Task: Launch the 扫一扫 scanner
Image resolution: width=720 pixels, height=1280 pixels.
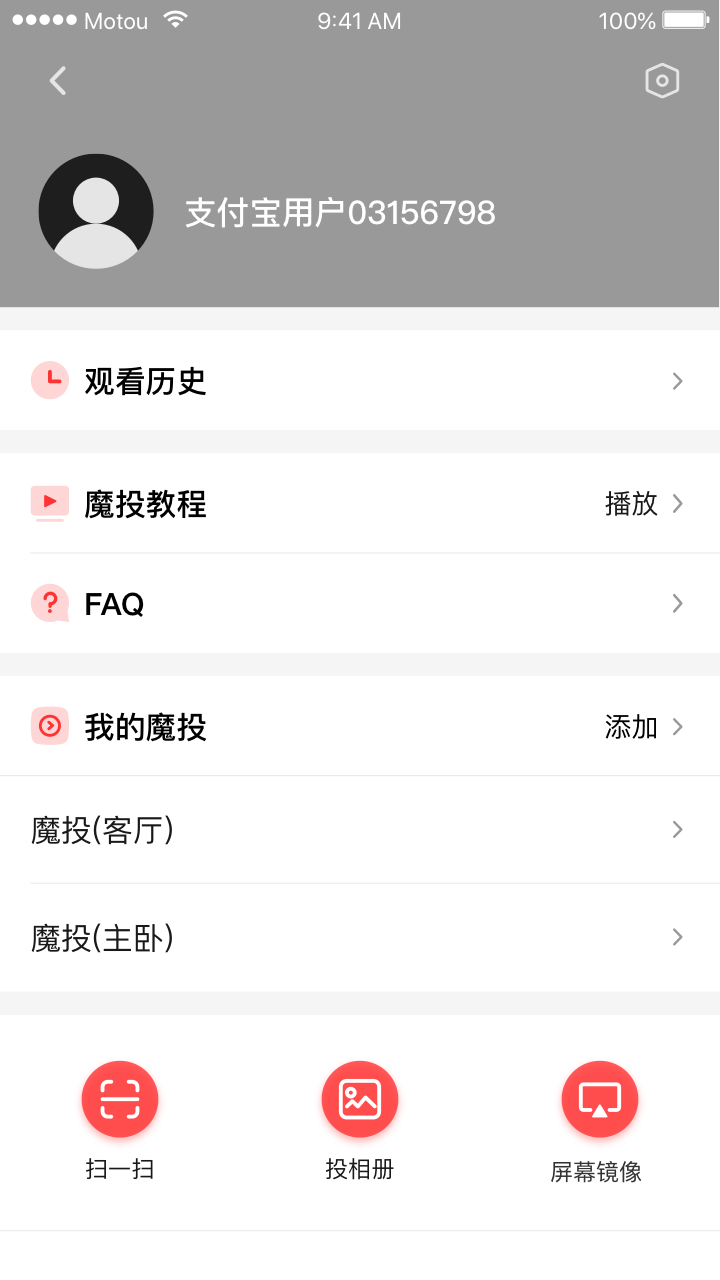Action: point(120,1100)
